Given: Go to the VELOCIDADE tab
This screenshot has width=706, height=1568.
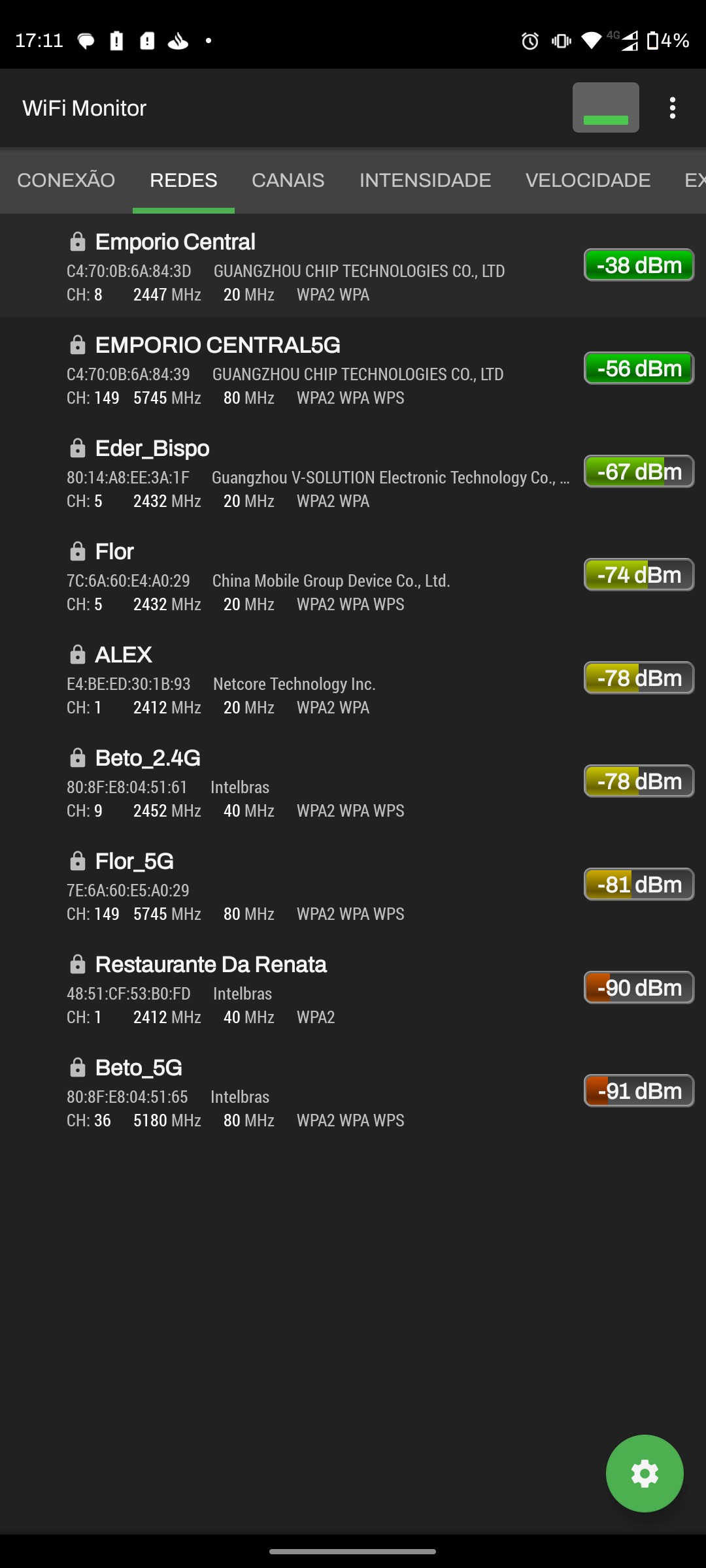Looking at the screenshot, I should click(x=588, y=180).
